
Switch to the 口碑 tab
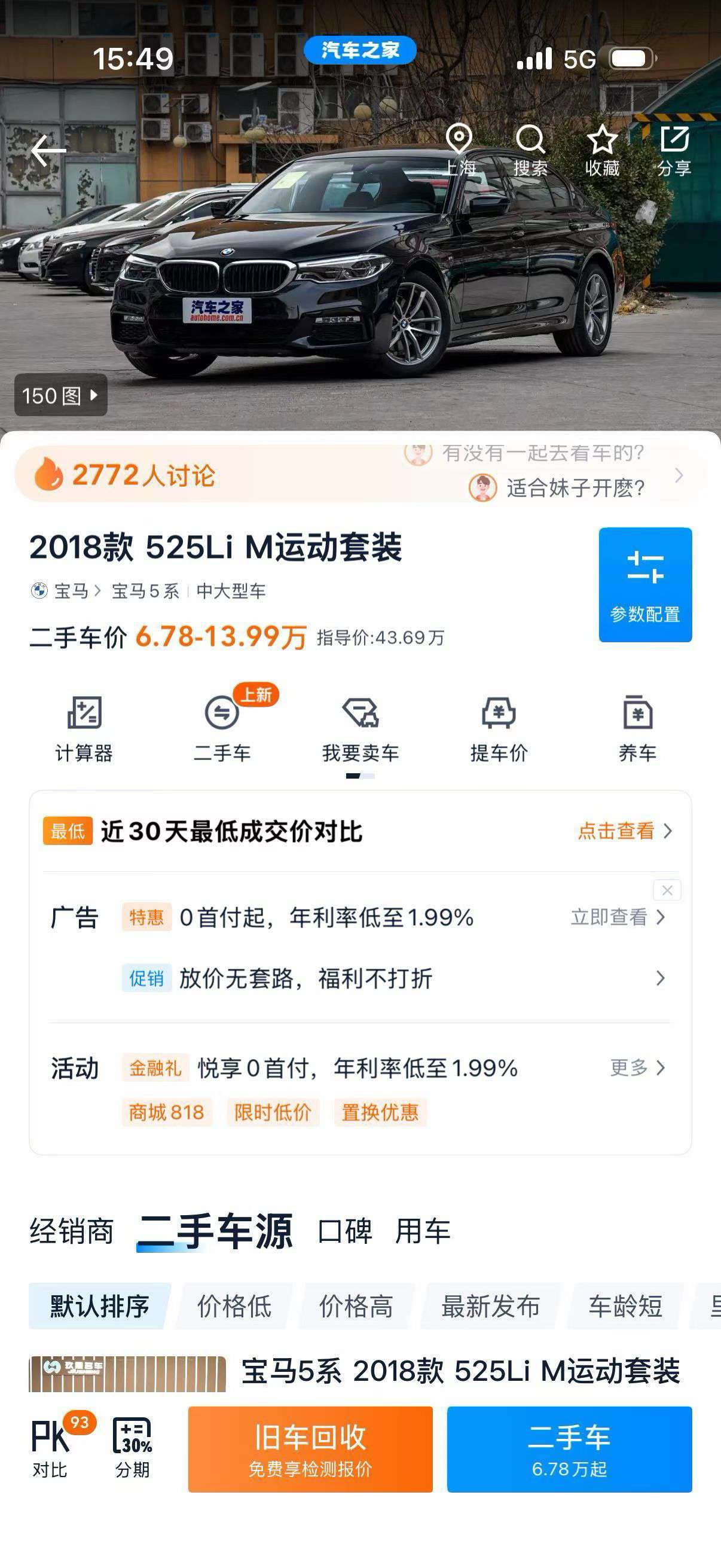[344, 1231]
